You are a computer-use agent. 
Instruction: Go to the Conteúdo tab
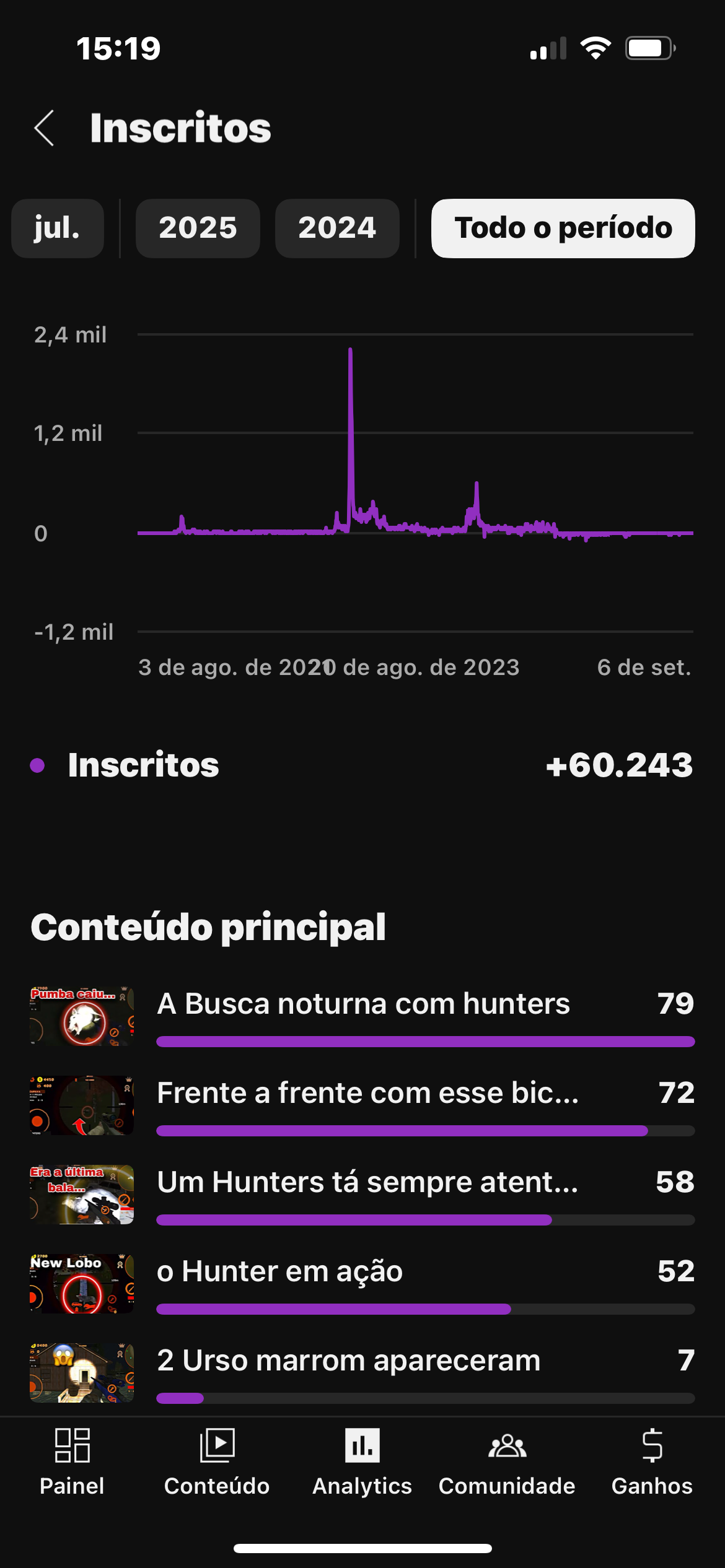pos(217,1461)
